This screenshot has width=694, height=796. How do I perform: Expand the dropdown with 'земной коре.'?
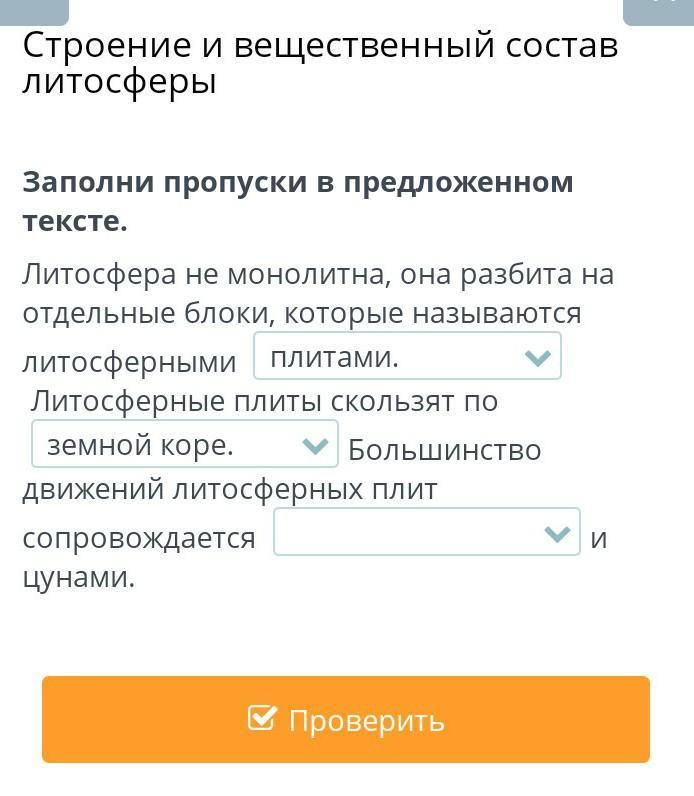tap(185, 445)
